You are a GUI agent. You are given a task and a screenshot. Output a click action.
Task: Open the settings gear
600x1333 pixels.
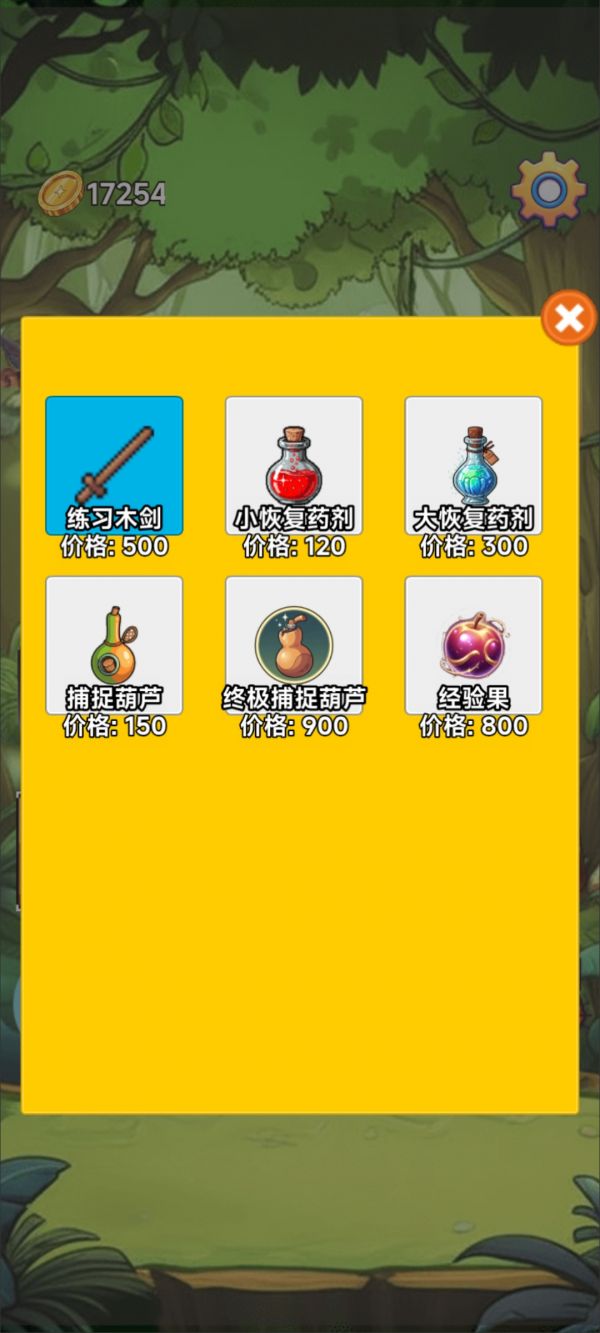click(x=548, y=190)
